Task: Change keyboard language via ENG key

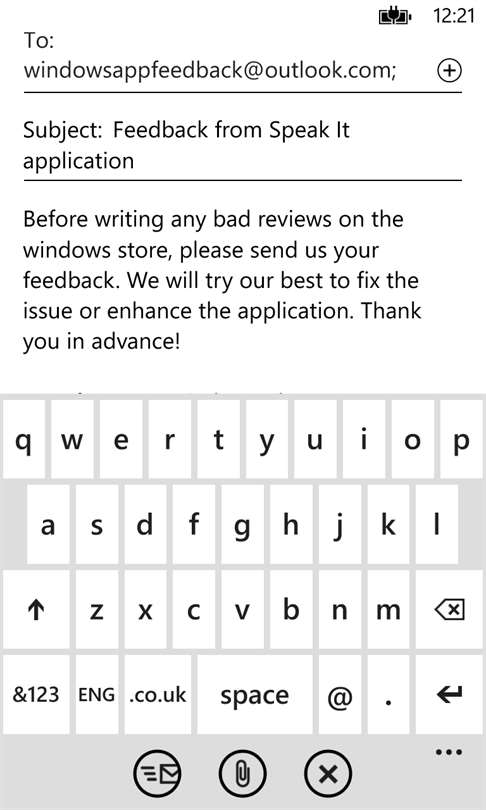Action: (x=97, y=694)
